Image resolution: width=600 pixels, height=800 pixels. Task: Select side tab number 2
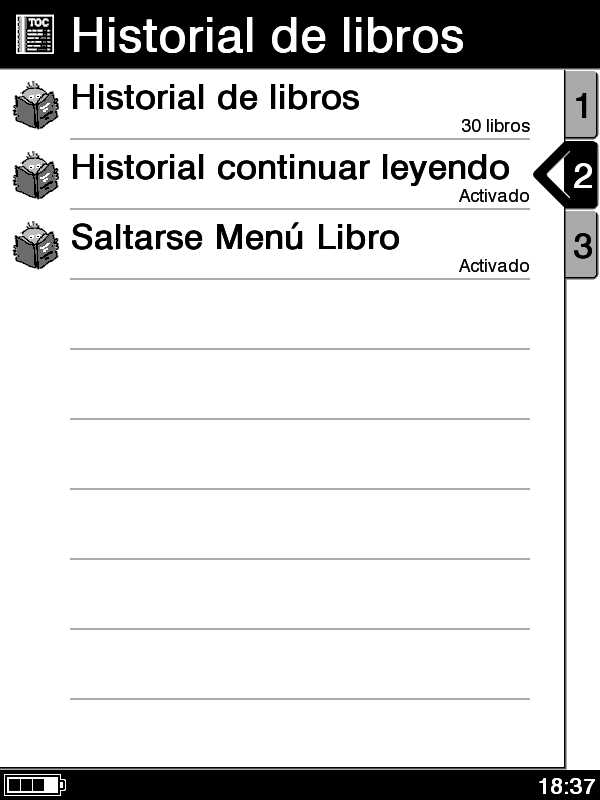[x=582, y=175]
